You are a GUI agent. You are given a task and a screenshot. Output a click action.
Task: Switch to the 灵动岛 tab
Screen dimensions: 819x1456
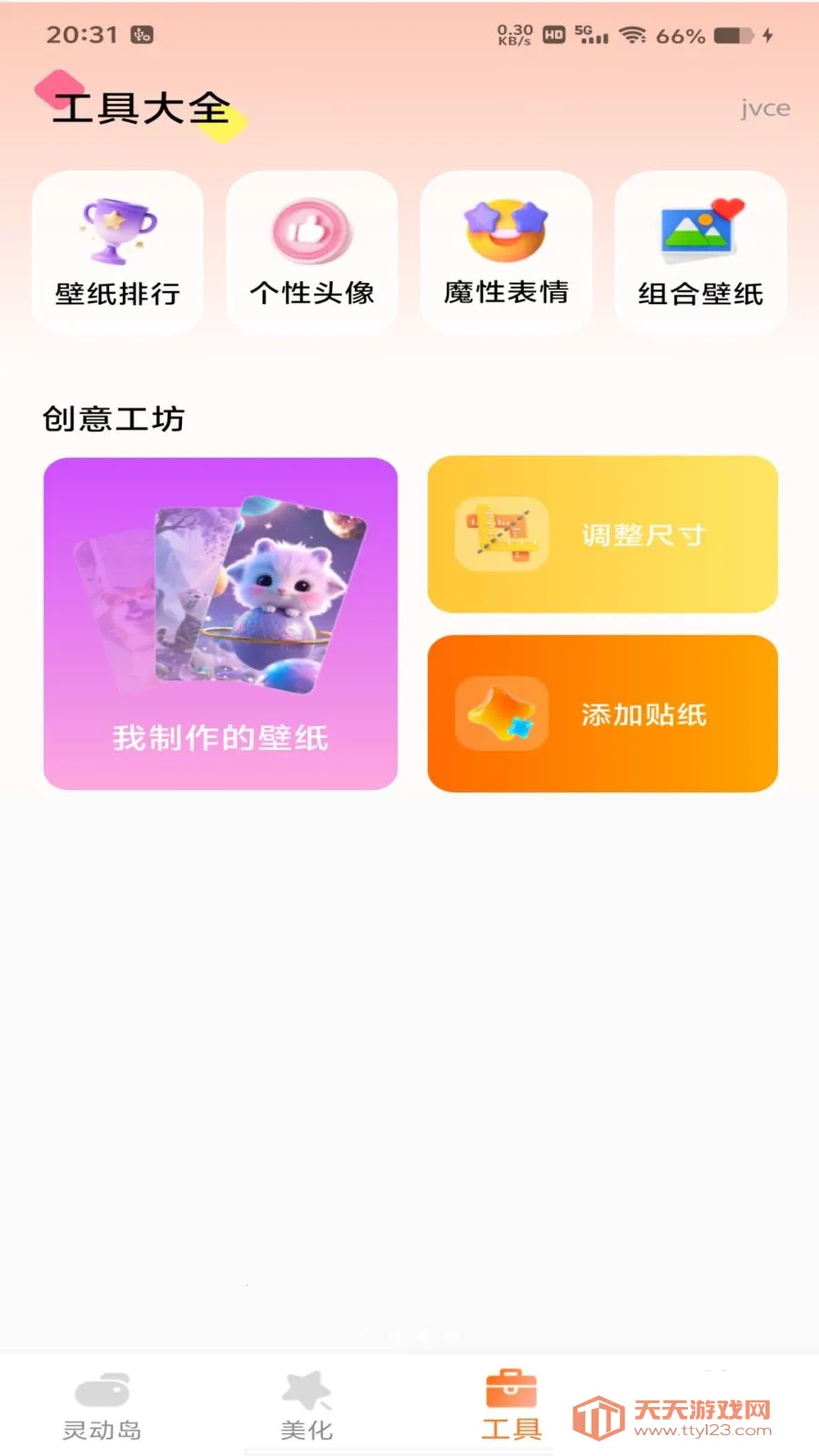pos(103,1406)
